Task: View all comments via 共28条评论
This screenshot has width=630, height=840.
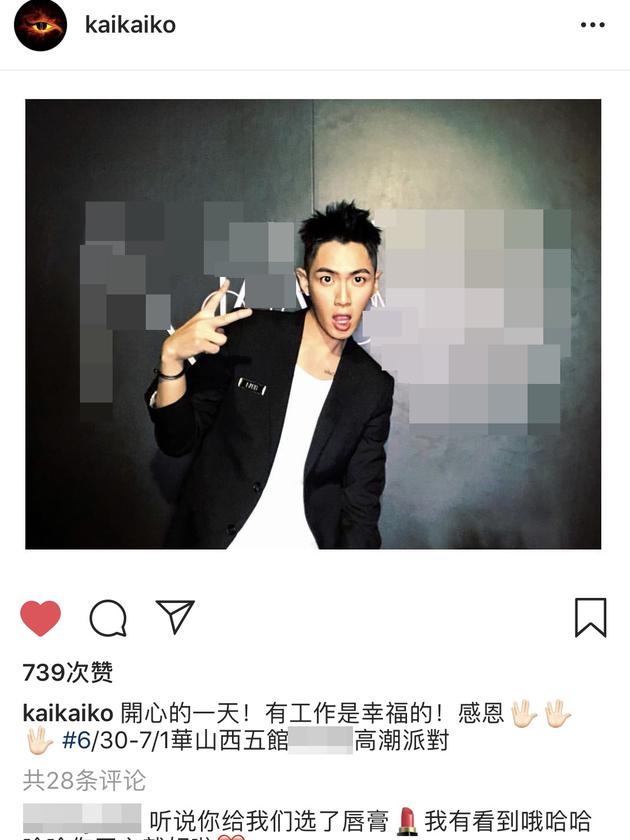Action: coord(84,779)
